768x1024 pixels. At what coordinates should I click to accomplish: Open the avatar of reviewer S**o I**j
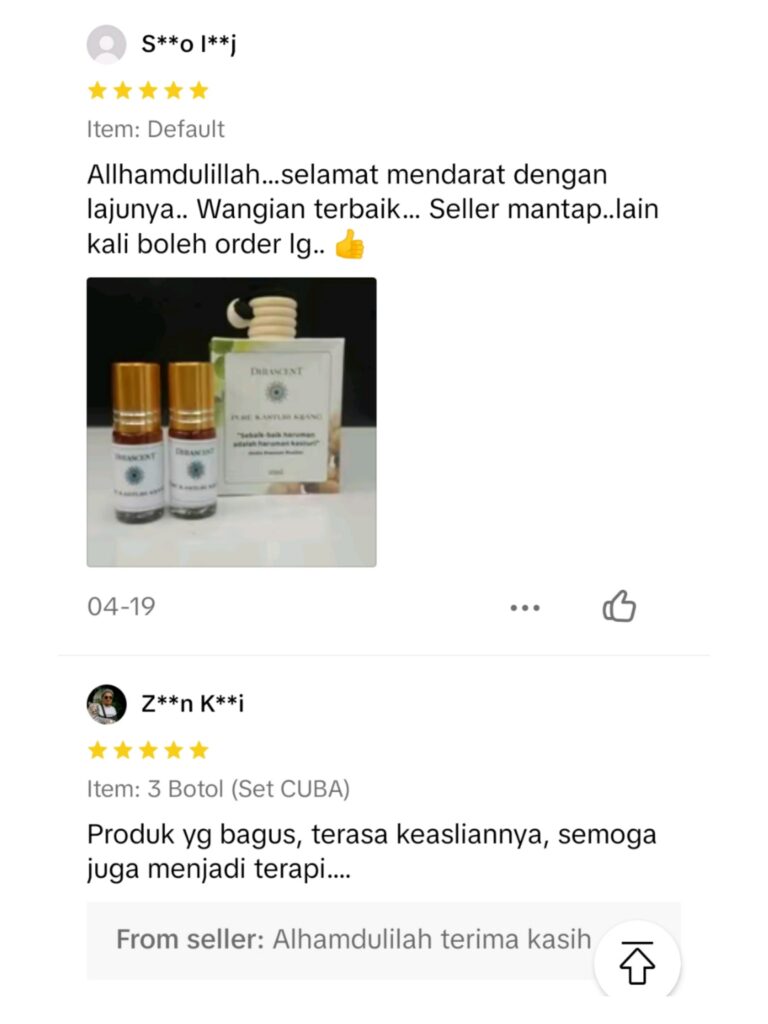(106, 45)
